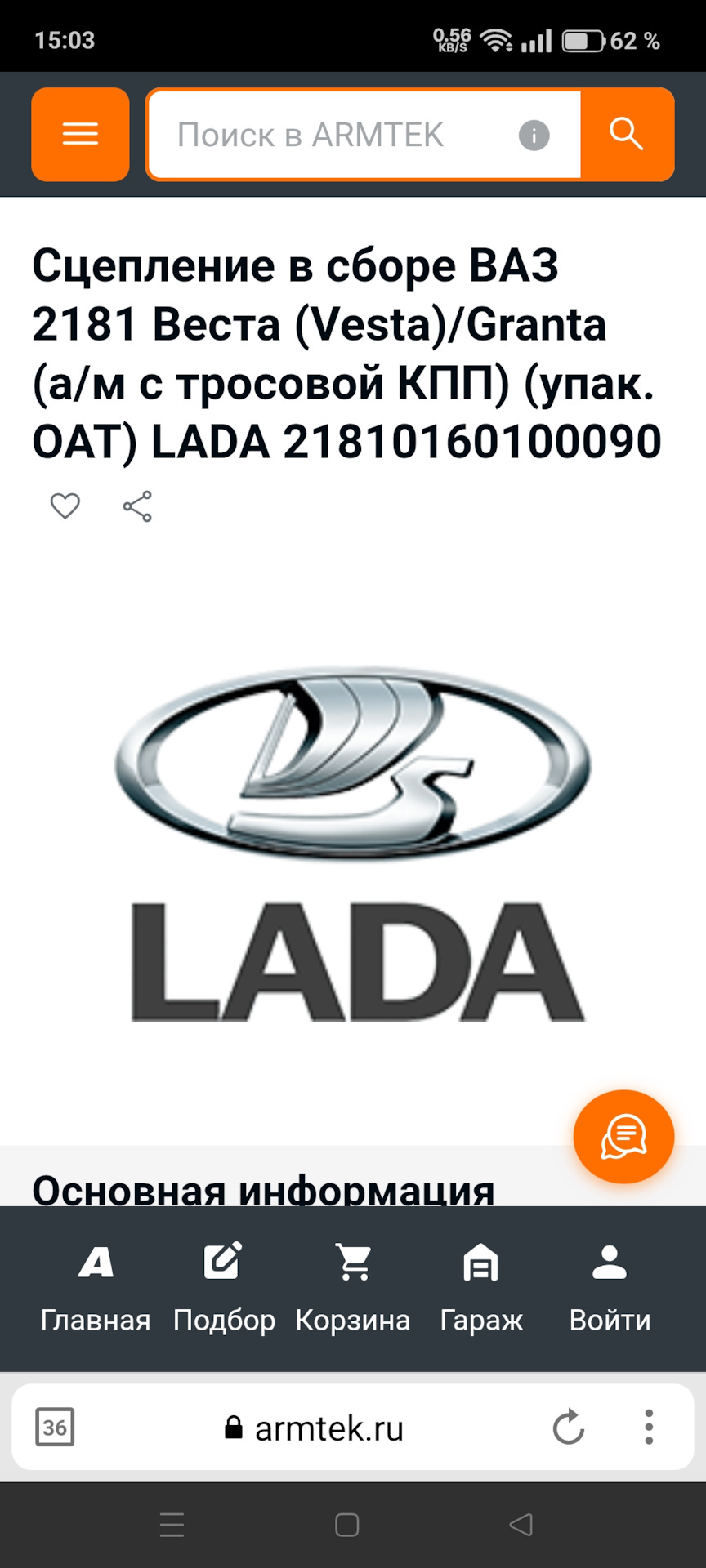Open the browser overflow menu
706x1568 pixels.
click(649, 1428)
